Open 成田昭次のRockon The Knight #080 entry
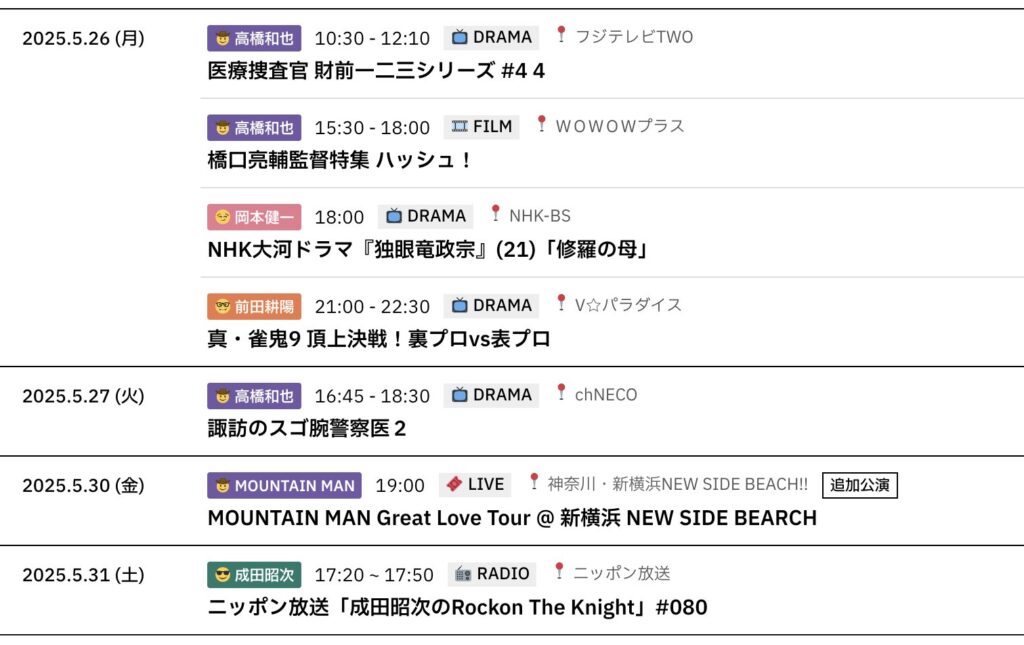 pos(457,607)
